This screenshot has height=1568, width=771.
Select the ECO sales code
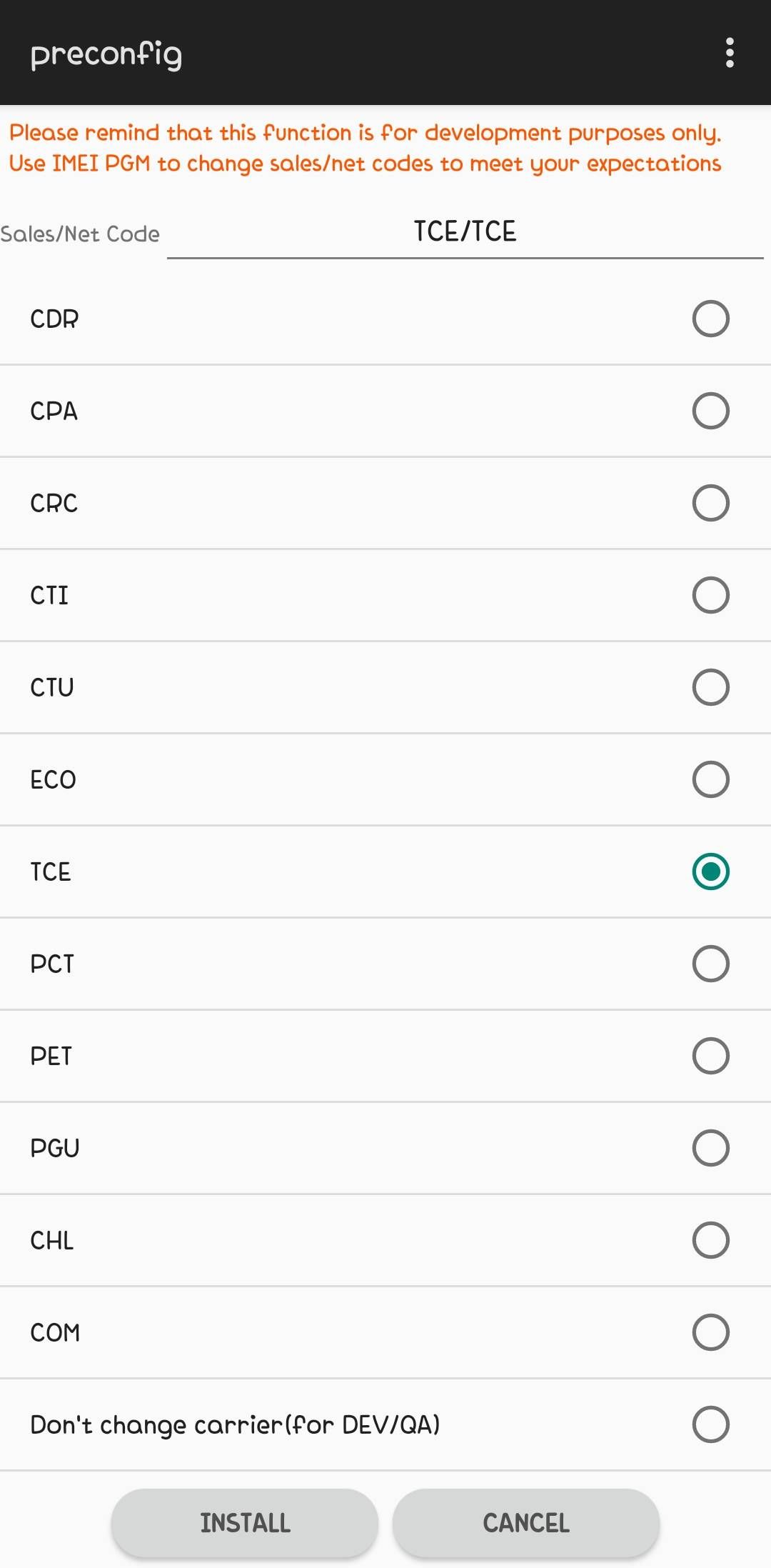pyautogui.click(x=710, y=779)
